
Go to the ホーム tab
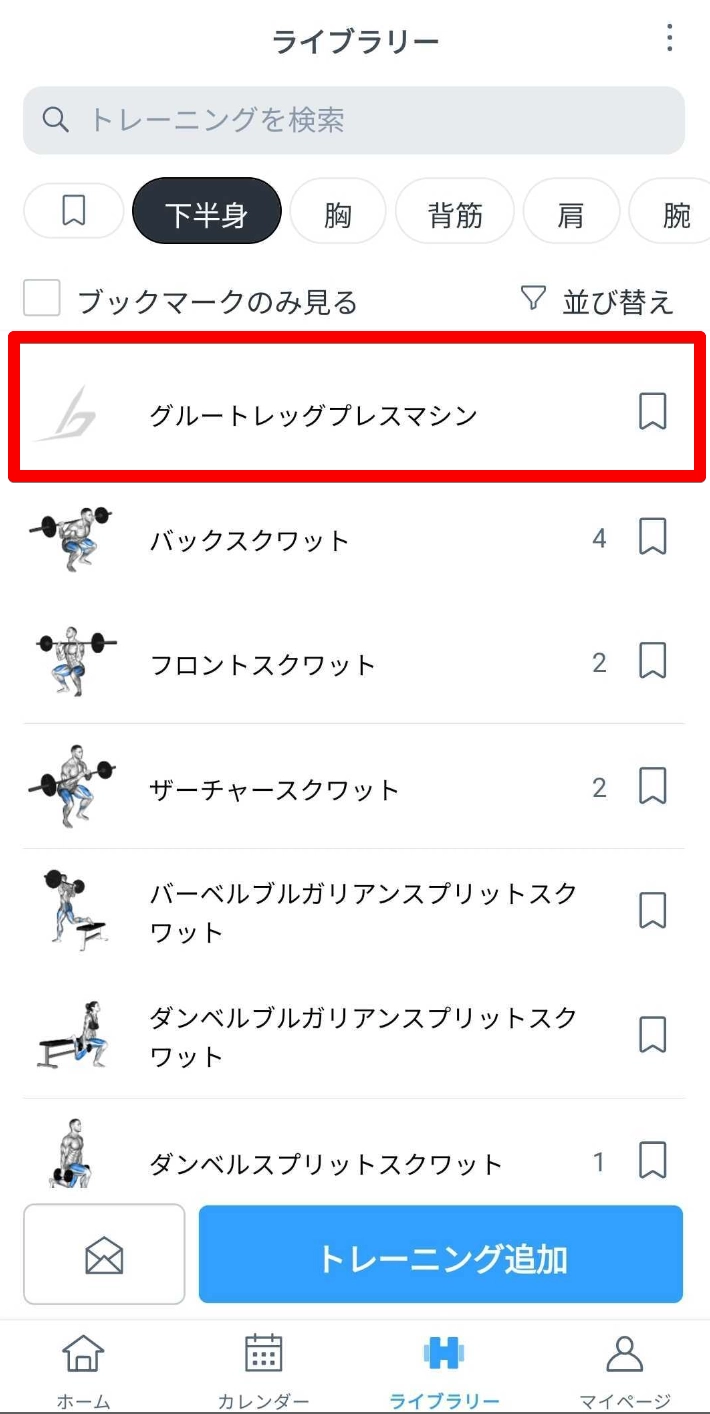83,1369
